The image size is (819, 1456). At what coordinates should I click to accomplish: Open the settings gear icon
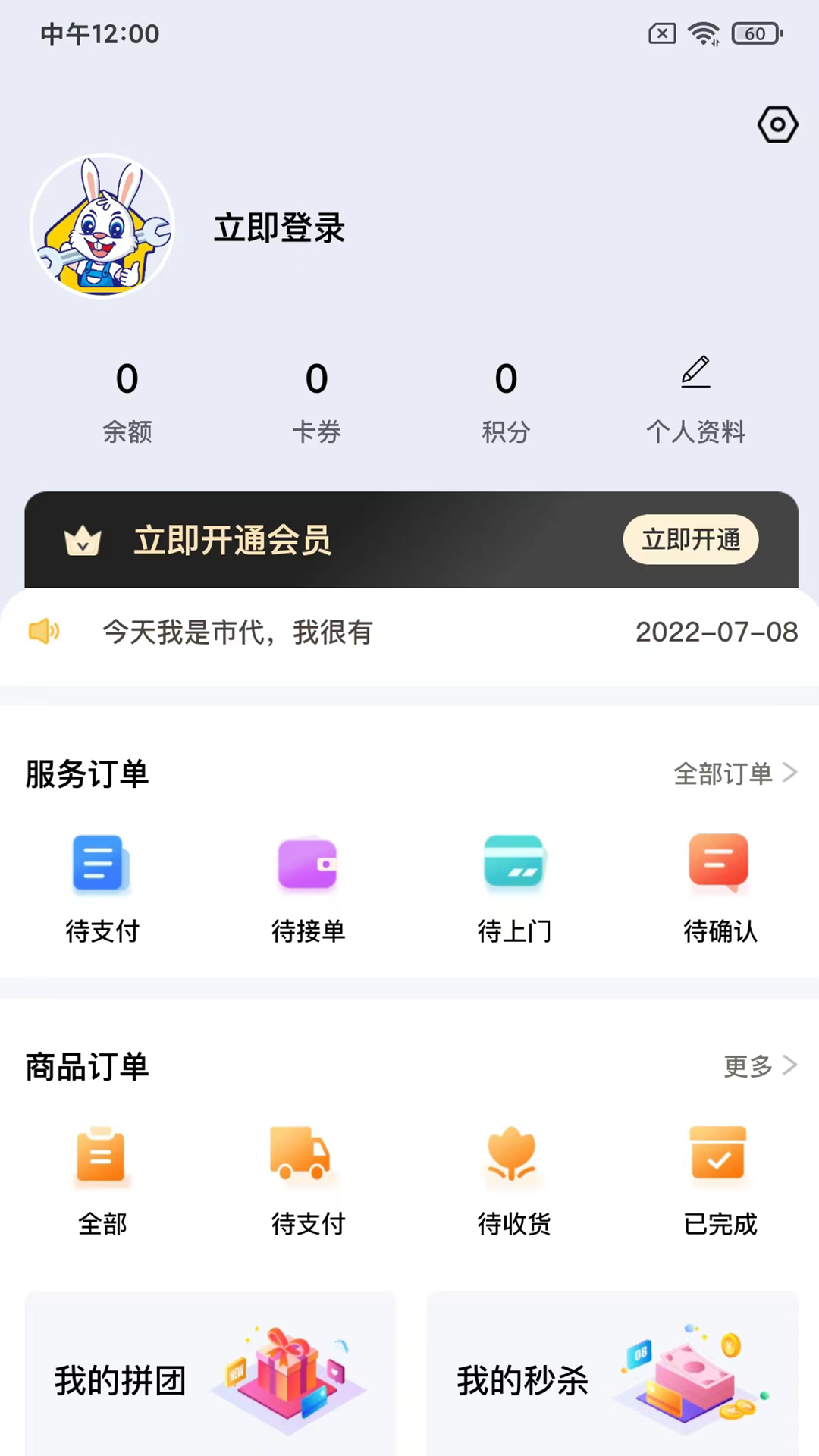tap(777, 124)
